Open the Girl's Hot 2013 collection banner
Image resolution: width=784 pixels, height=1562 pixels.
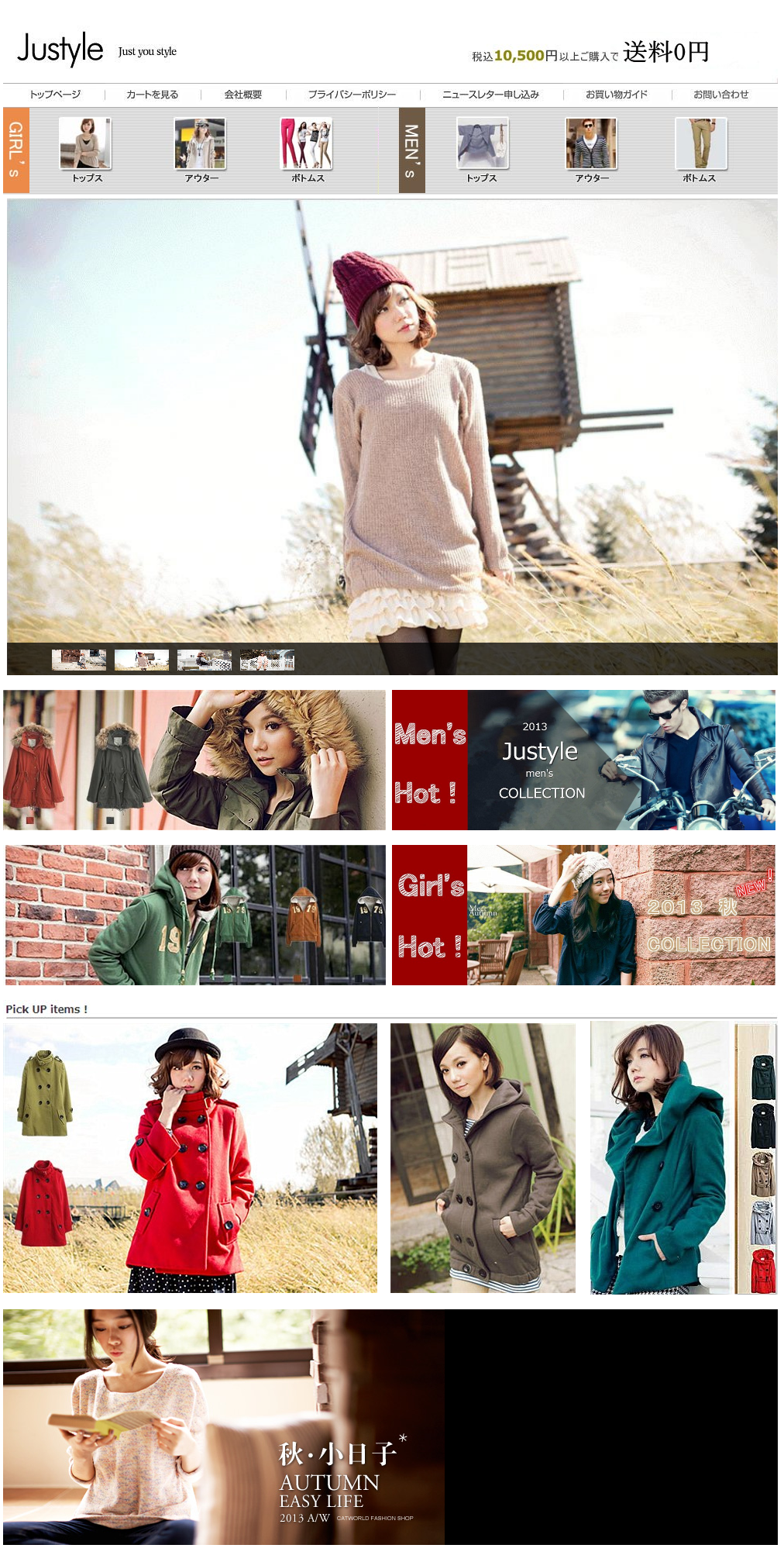[x=583, y=915]
